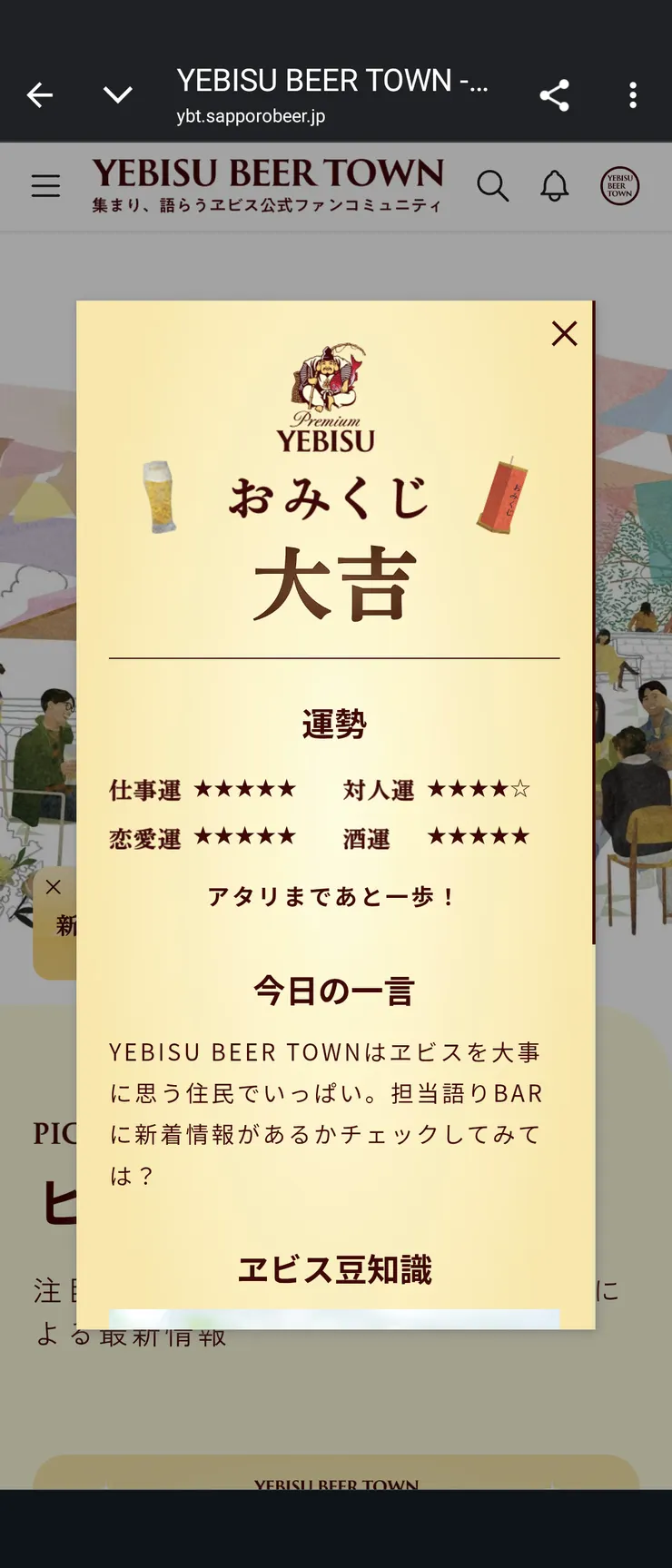Tap the URL ybt.sapporobeer.jp
Screen dimensions: 672x1568
click(251, 116)
